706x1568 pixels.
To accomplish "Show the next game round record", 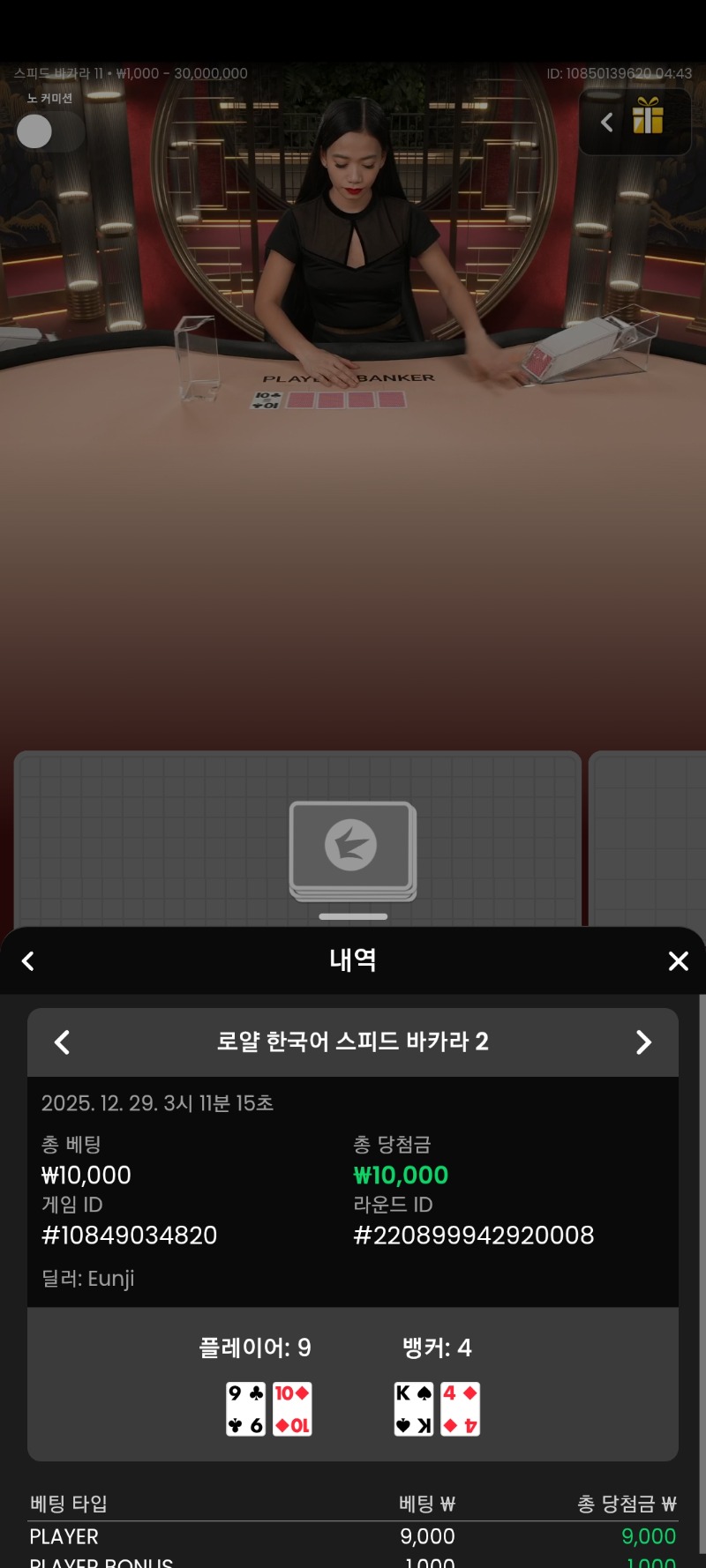I will (643, 1042).
